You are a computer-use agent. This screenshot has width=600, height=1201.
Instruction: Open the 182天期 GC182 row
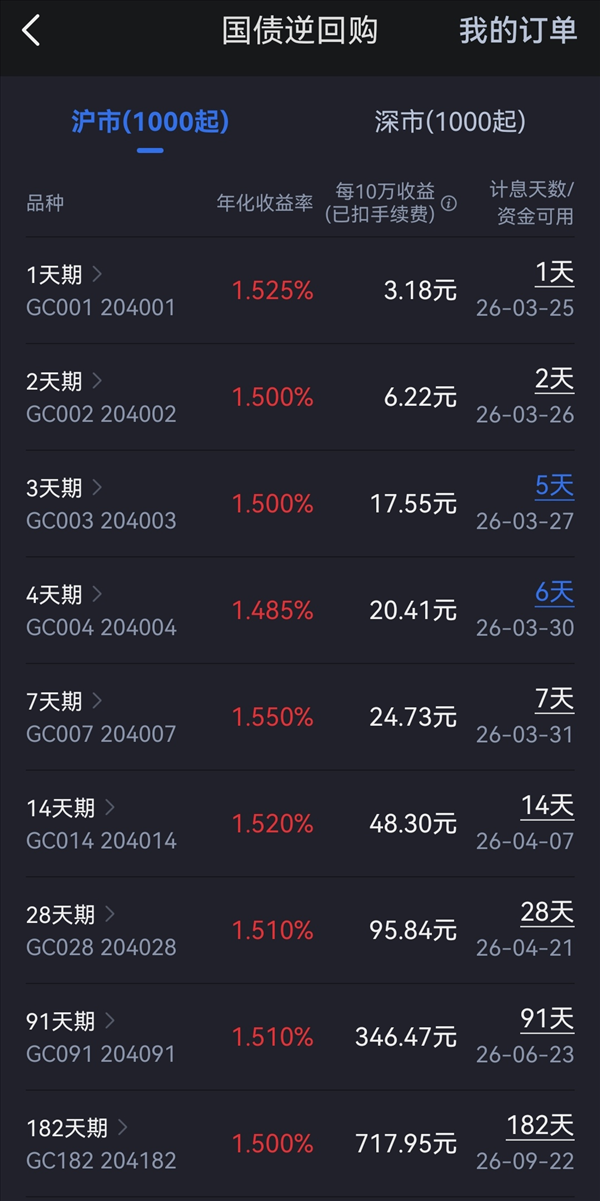click(x=100, y=1145)
